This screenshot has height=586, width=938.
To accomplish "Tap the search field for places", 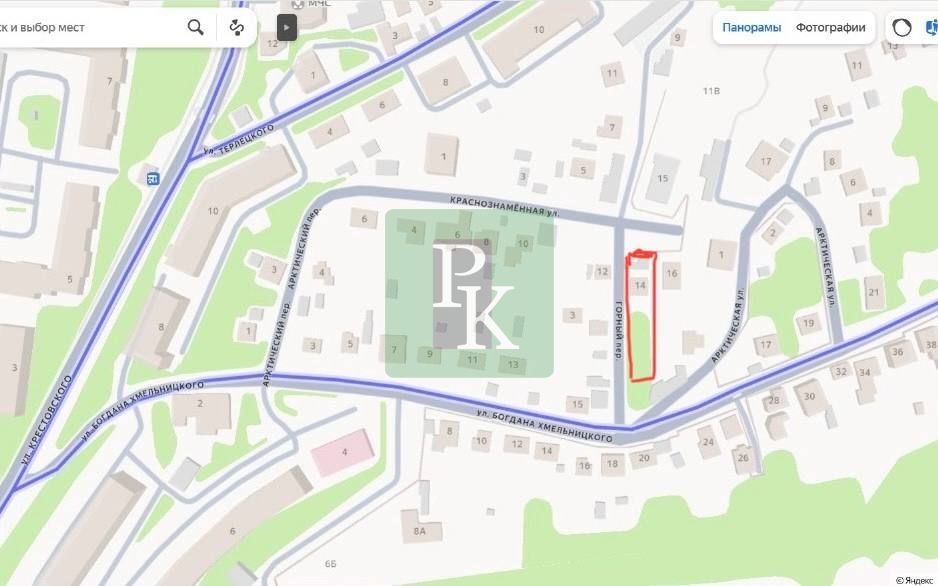I will point(90,27).
